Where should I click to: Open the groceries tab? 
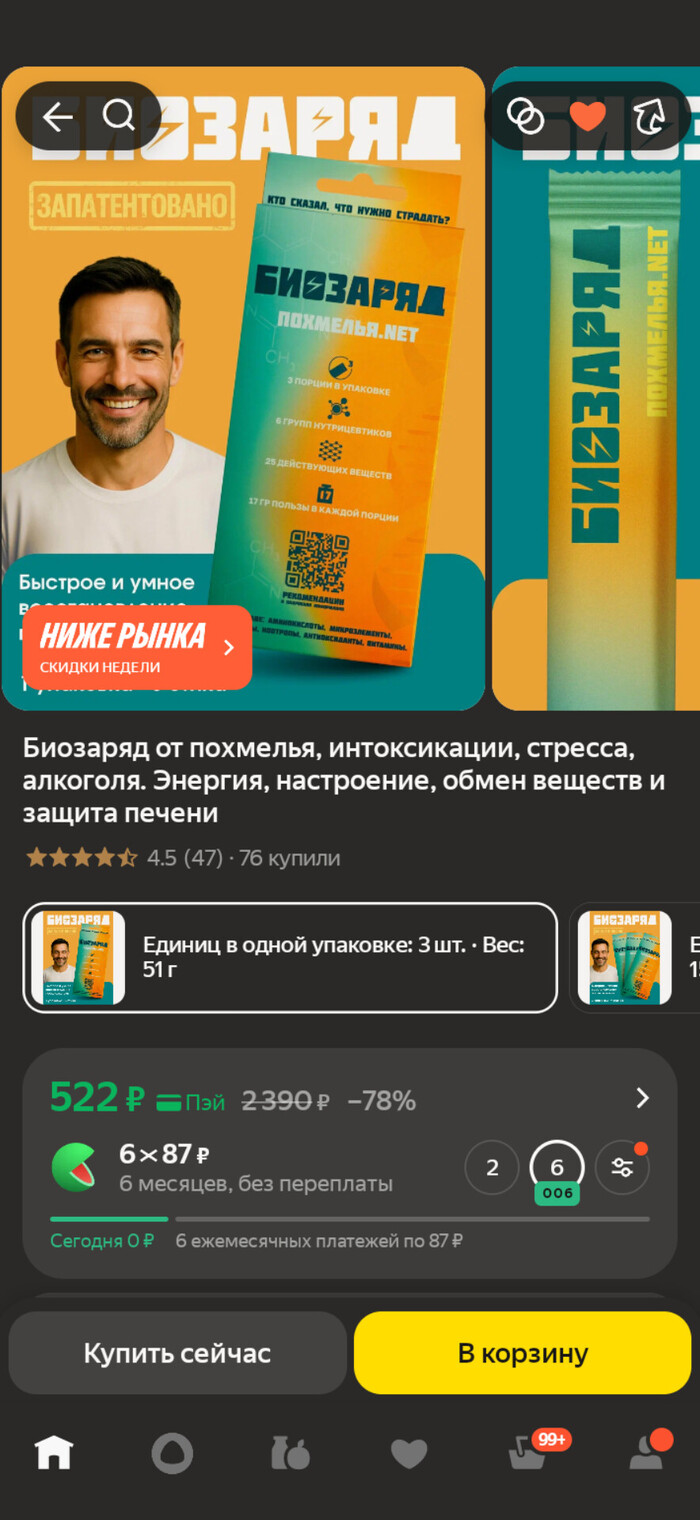tap(290, 1453)
